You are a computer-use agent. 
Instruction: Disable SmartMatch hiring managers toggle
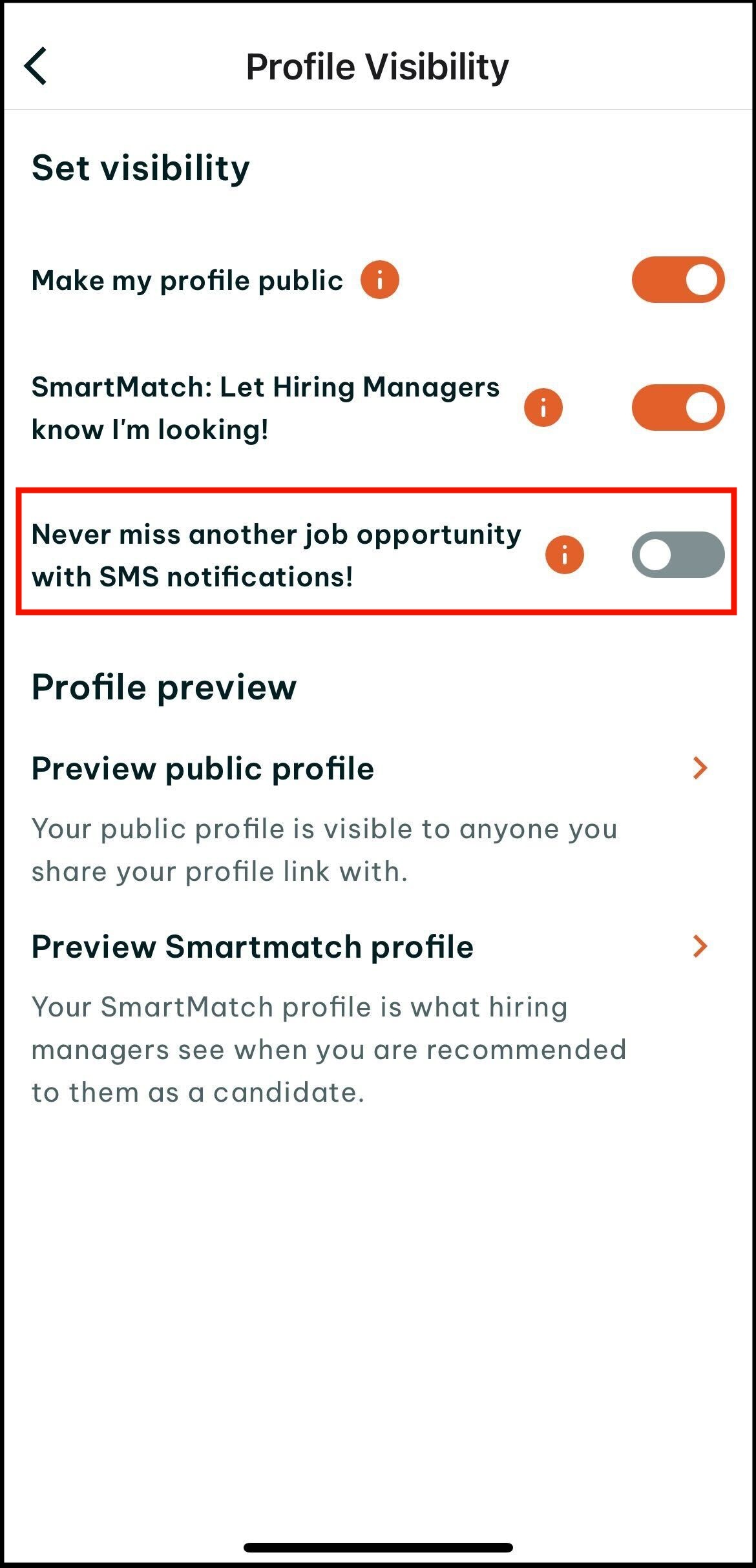point(678,407)
